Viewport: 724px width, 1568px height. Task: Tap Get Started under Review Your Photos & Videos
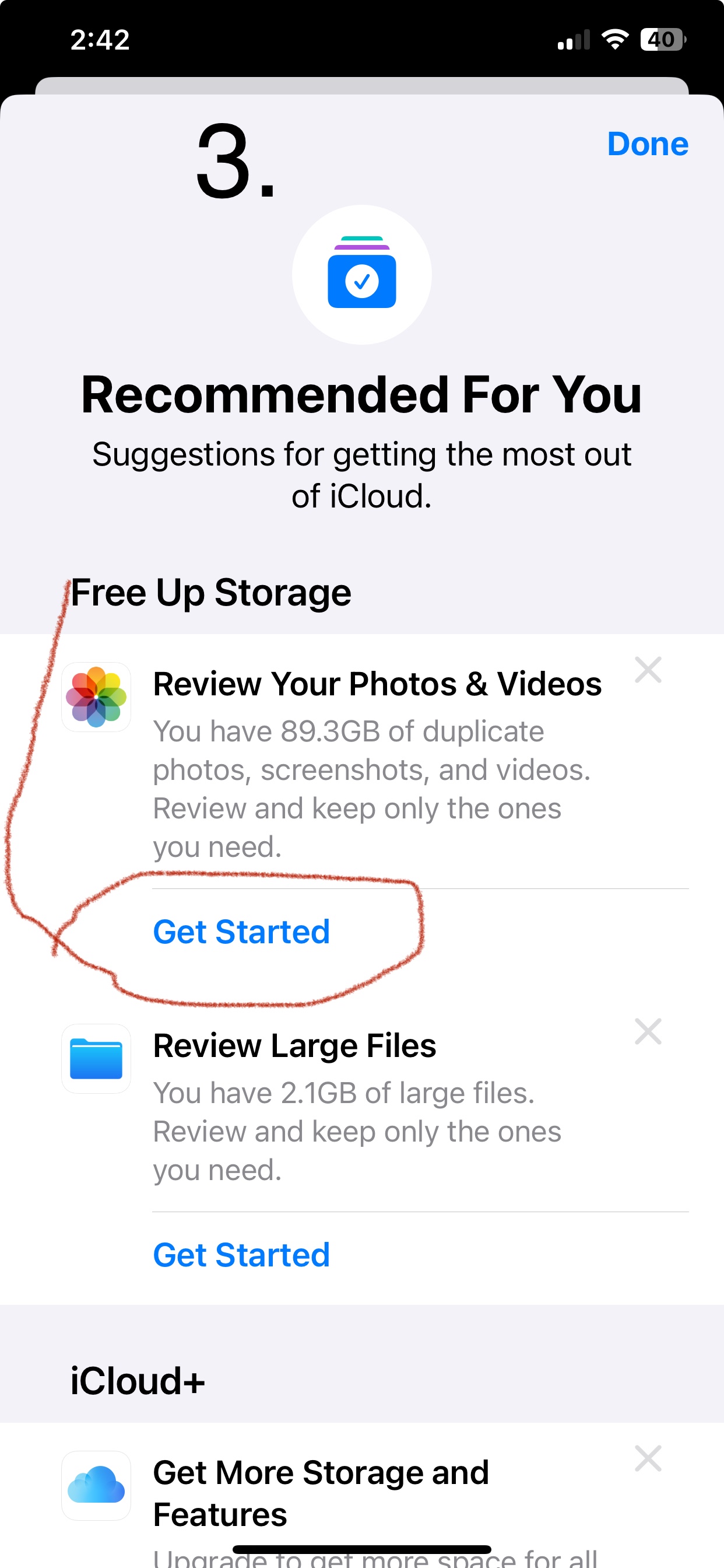[241, 932]
